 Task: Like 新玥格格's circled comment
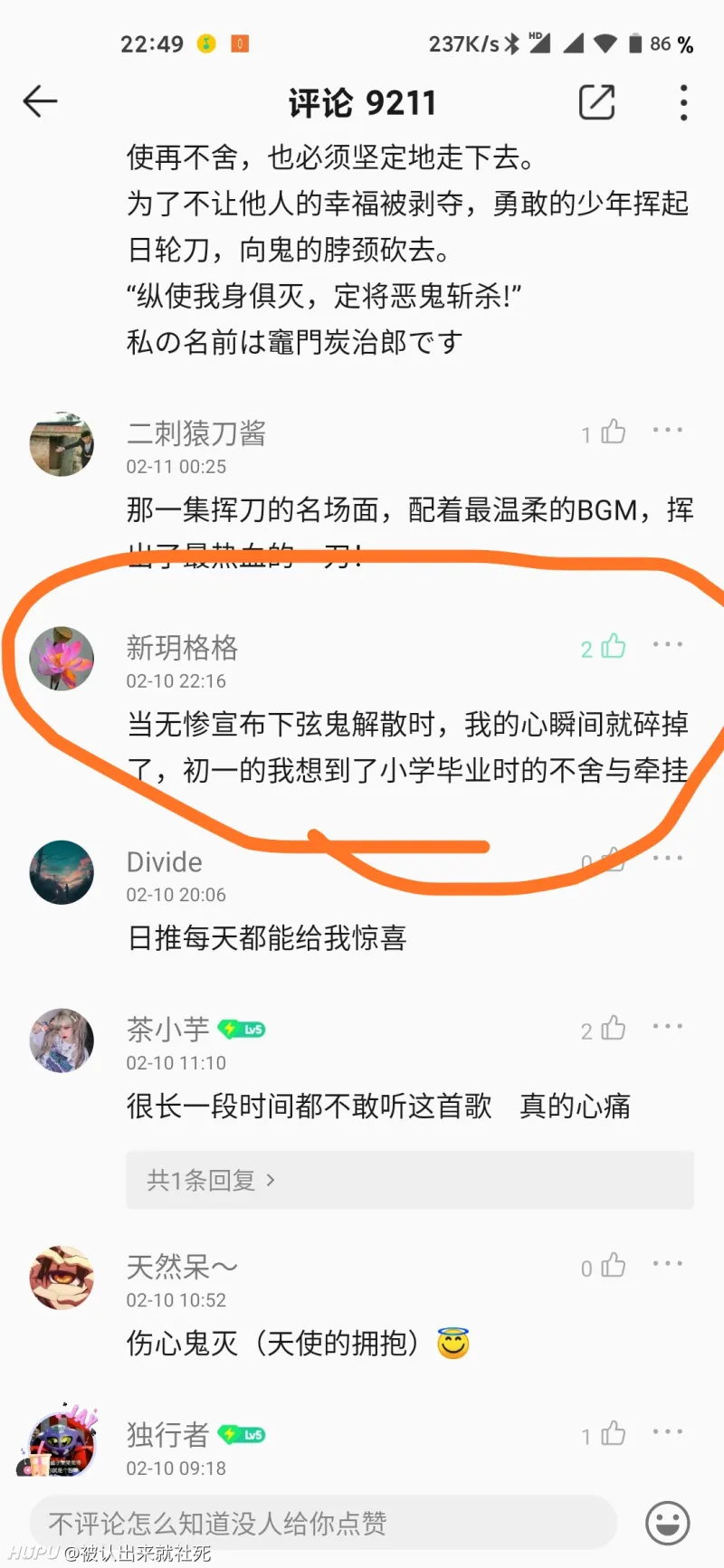[x=613, y=647]
